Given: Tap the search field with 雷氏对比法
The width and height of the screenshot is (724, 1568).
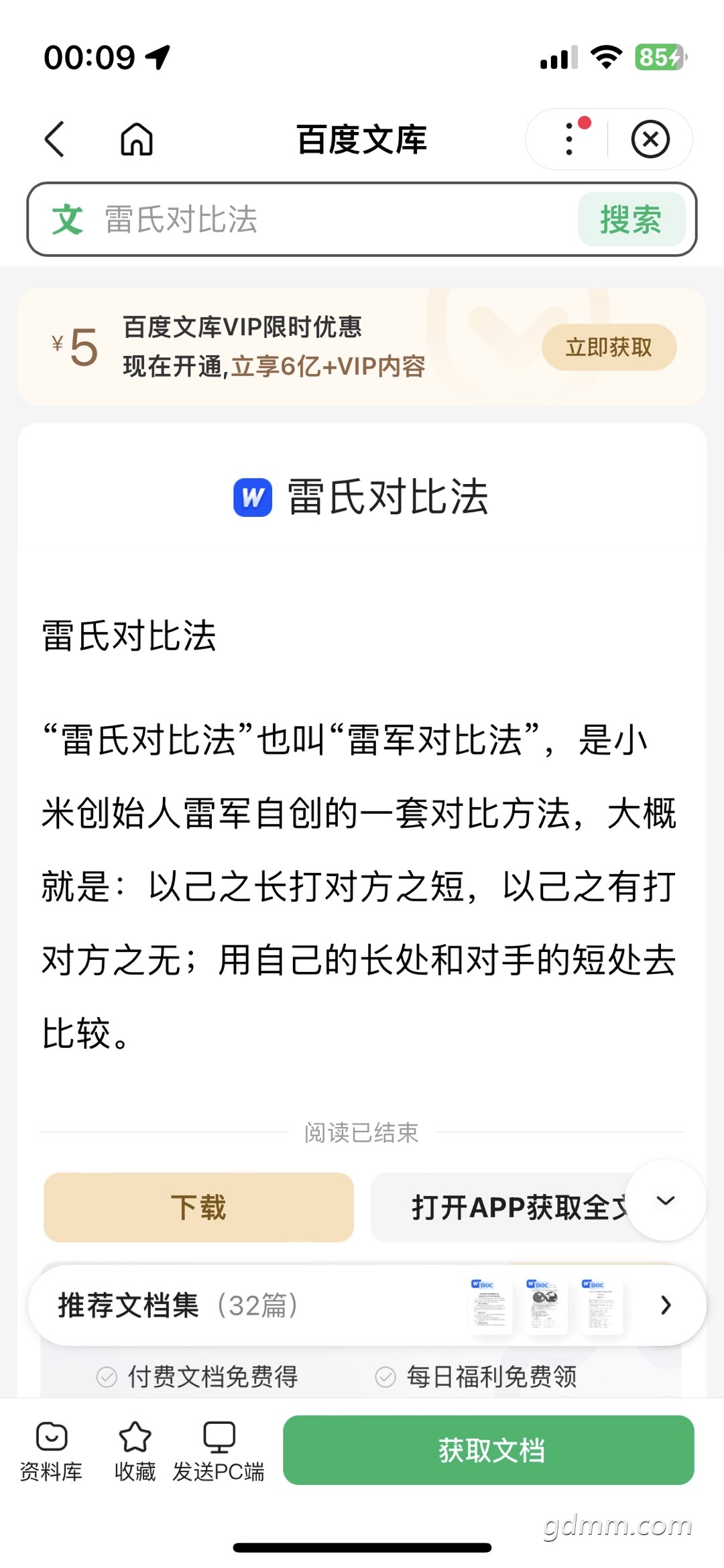Looking at the screenshot, I should pos(322,219).
